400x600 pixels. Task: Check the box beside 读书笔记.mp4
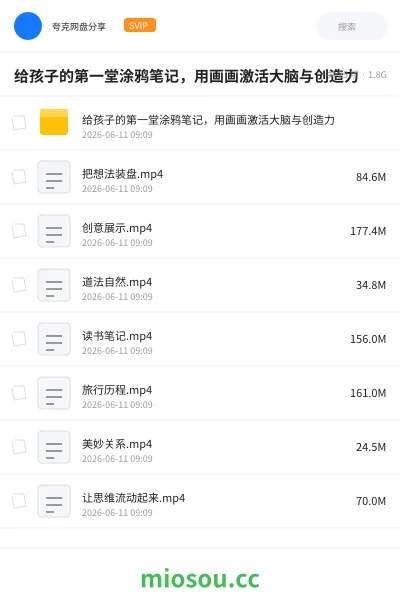[x=19, y=339]
